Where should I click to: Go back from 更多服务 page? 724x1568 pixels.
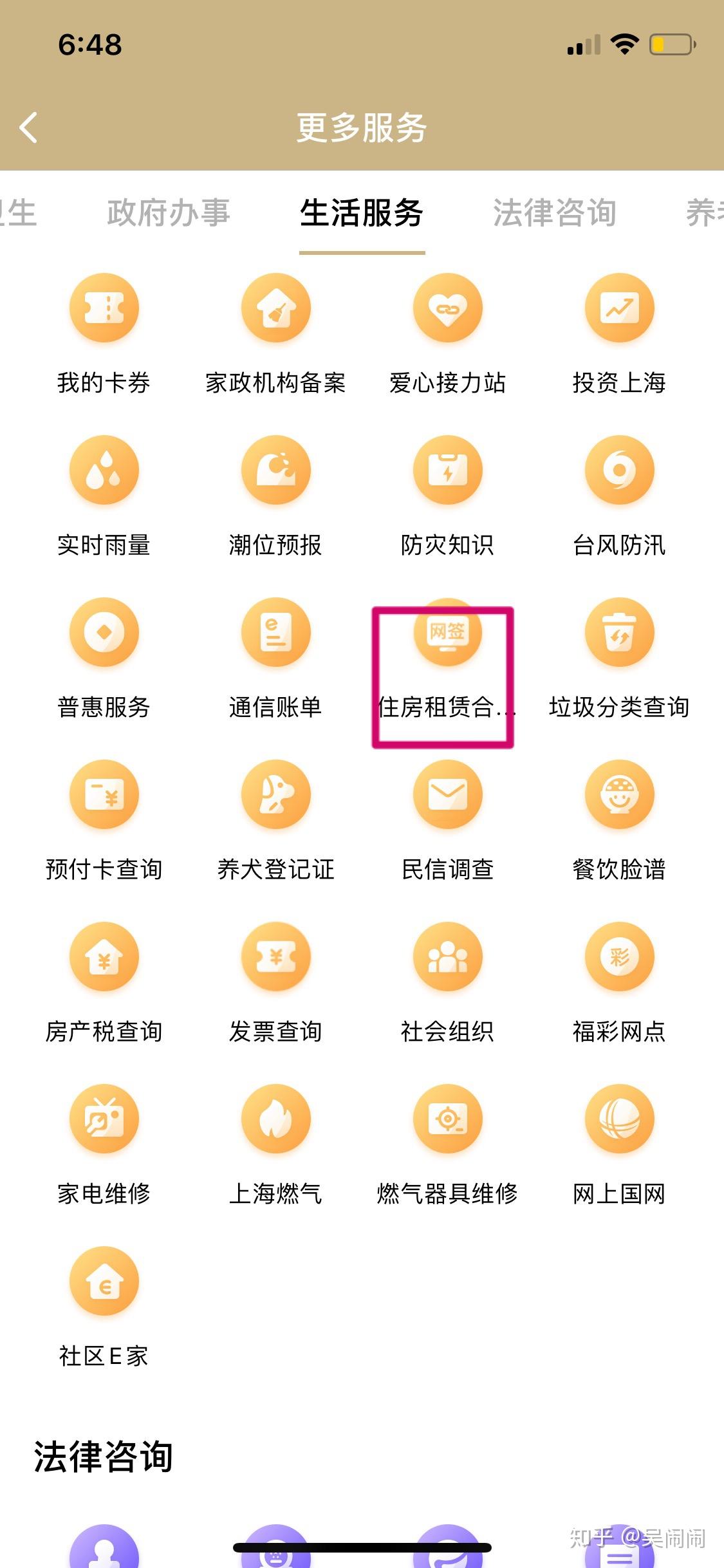[29, 127]
